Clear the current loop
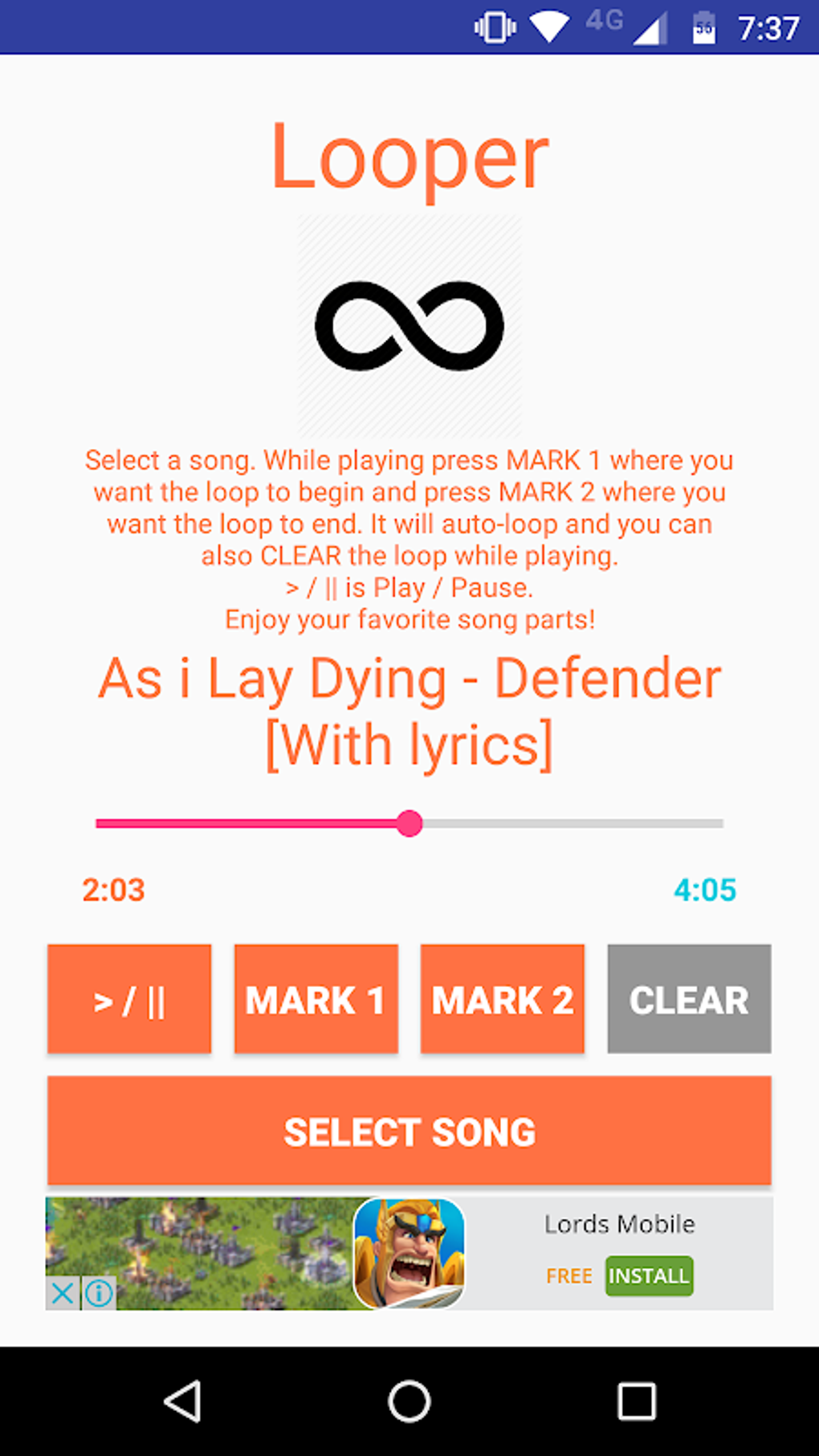 [688, 999]
